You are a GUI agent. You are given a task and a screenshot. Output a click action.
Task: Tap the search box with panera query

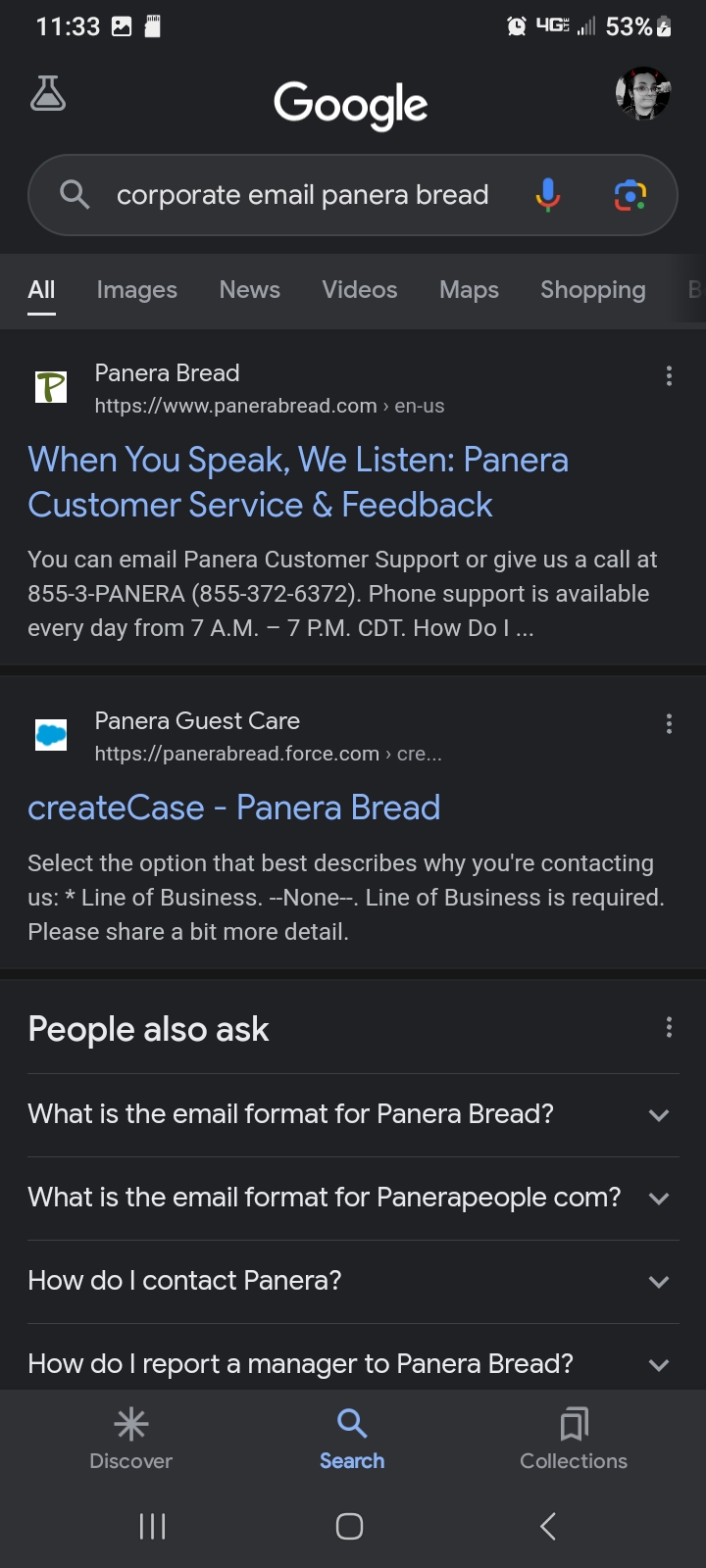pos(302,195)
